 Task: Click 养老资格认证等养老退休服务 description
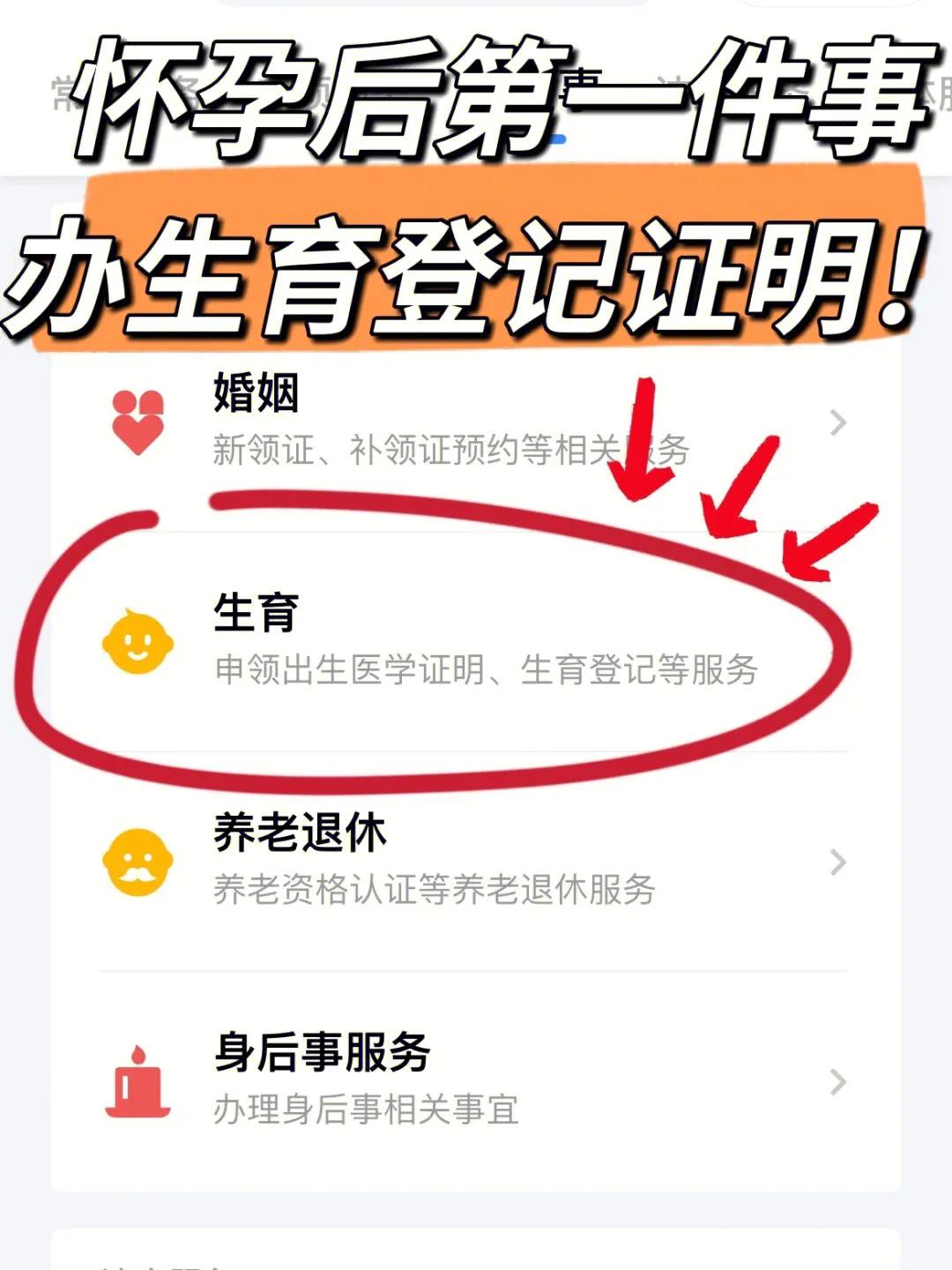click(x=436, y=891)
